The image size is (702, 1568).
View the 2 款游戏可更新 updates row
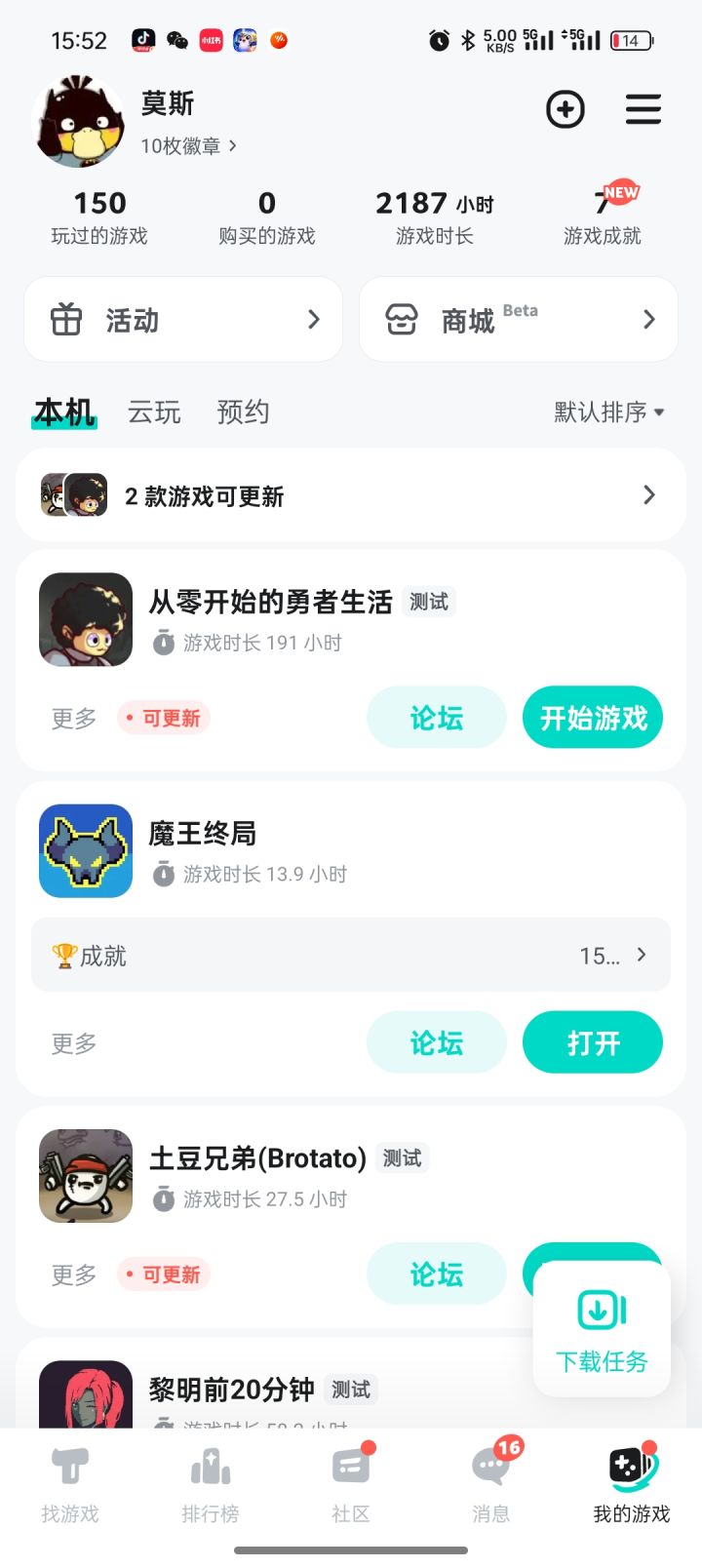[351, 495]
